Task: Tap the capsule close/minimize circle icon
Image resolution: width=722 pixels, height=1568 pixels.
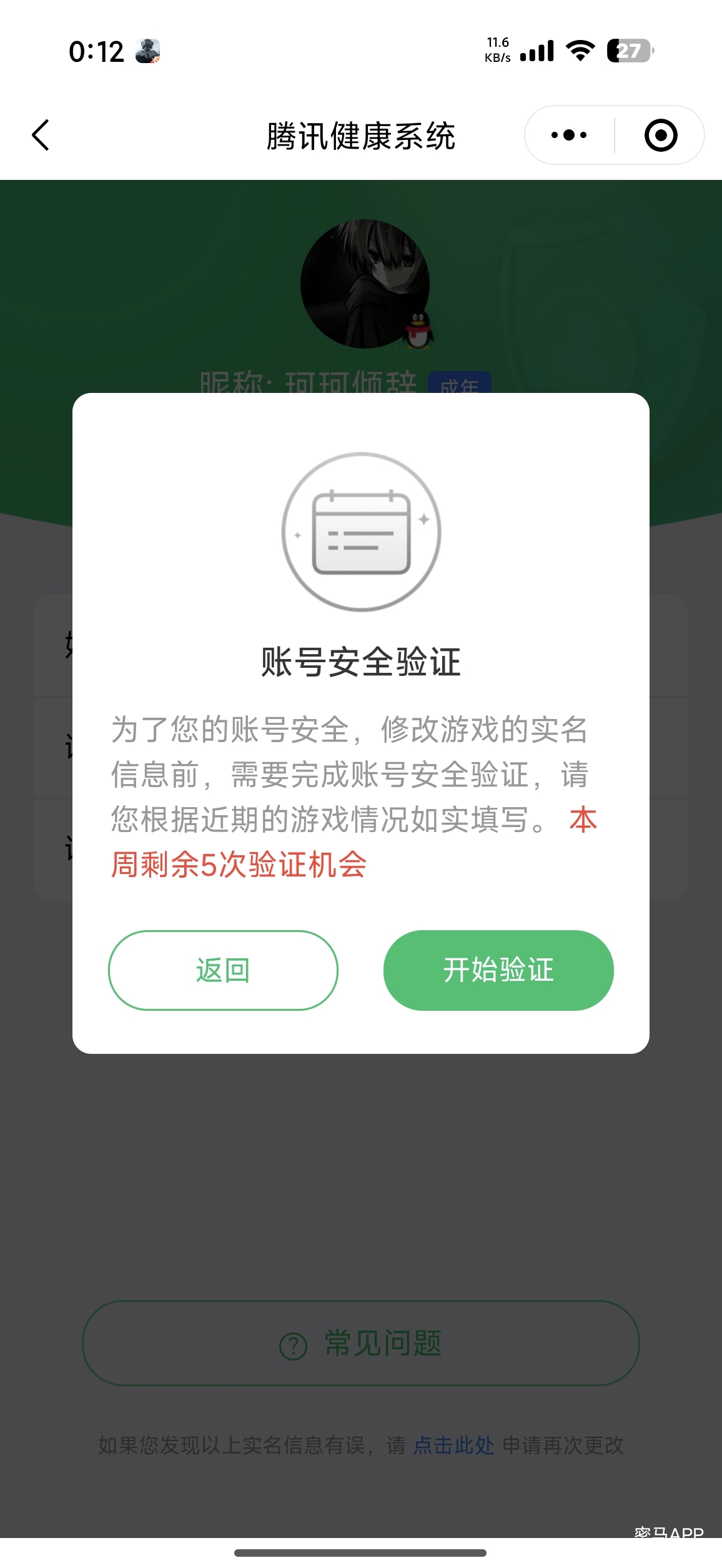Action: (662, 134)
